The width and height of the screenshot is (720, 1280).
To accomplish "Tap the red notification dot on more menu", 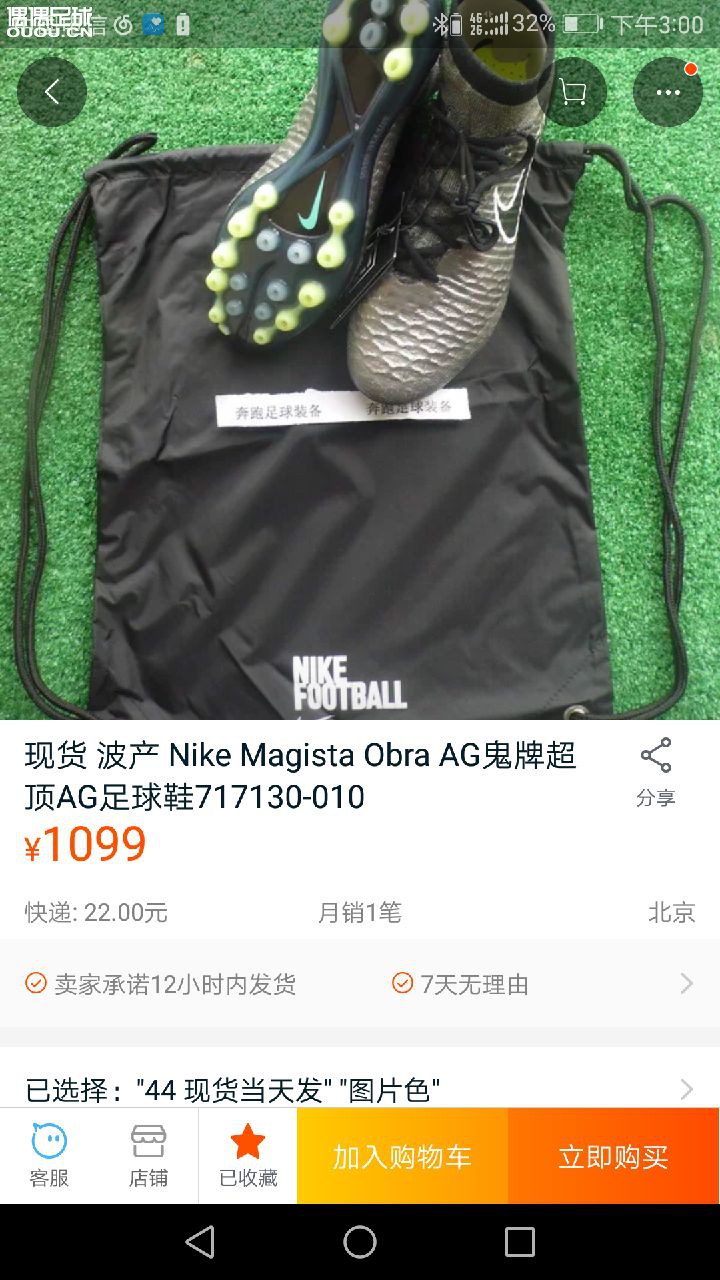I will [x=689, y=69].
